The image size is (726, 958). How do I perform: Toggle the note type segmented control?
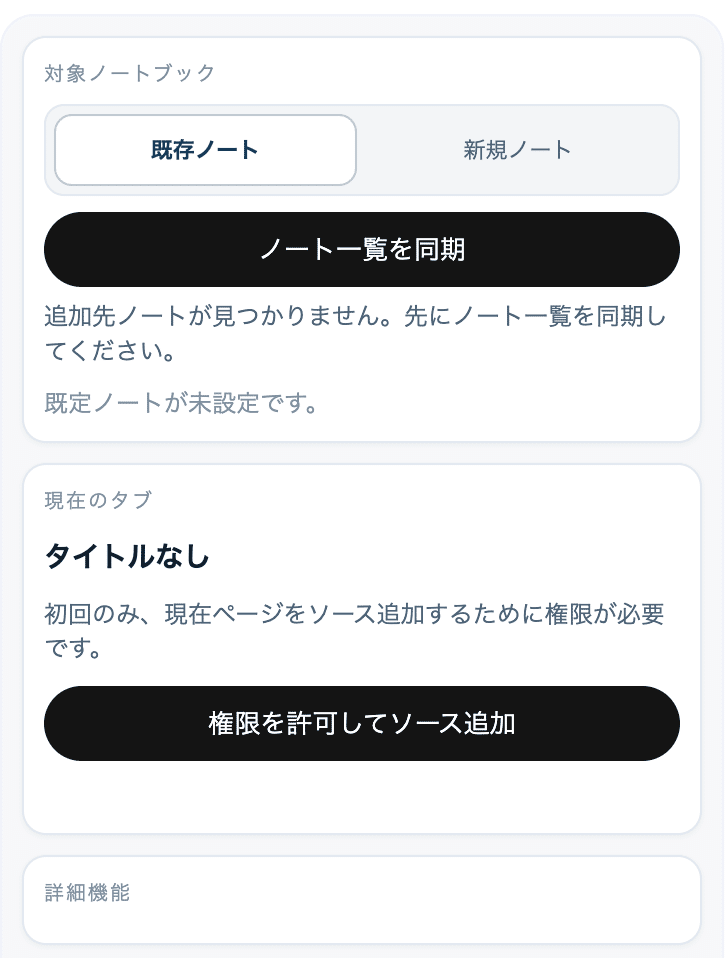coord(361,150)
